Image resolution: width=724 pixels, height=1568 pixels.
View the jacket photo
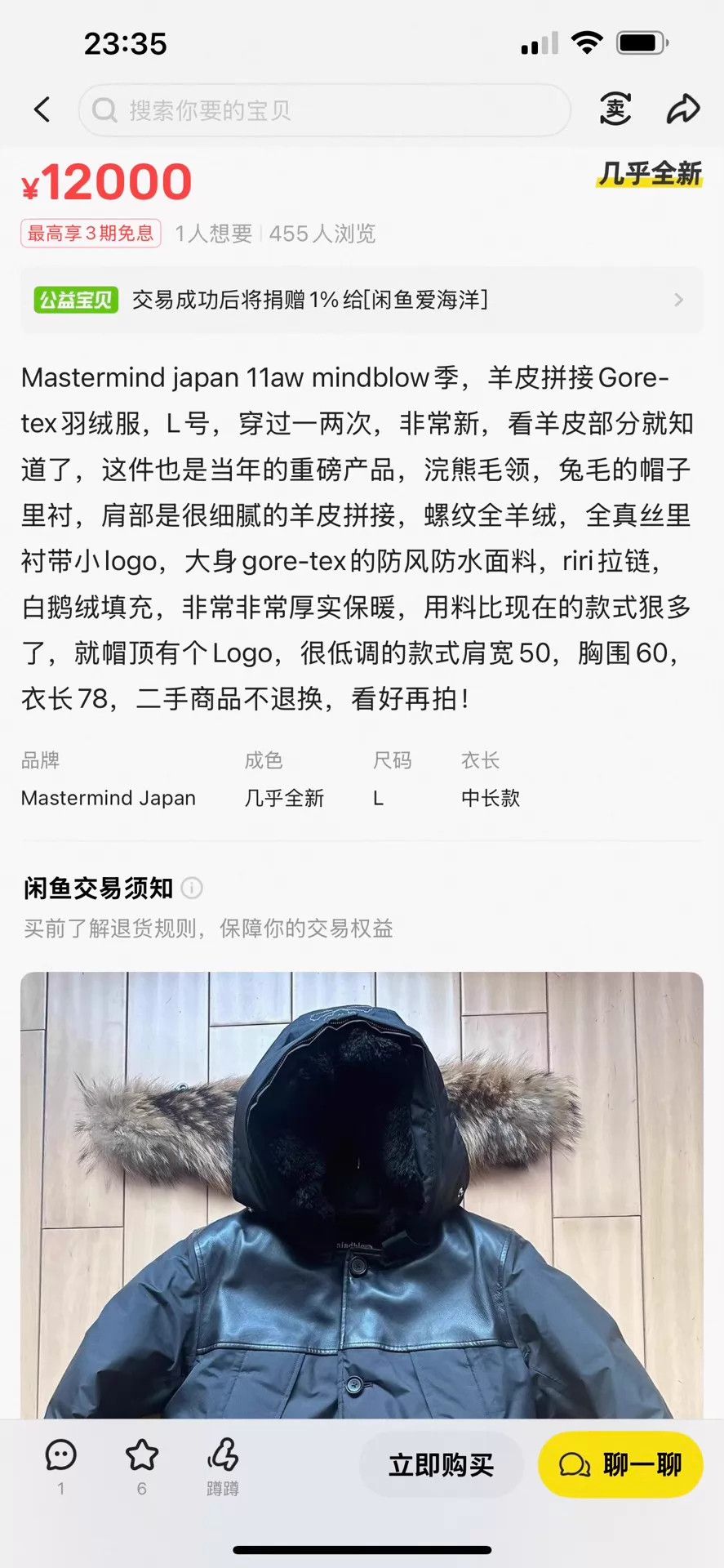pos(362,1195)
